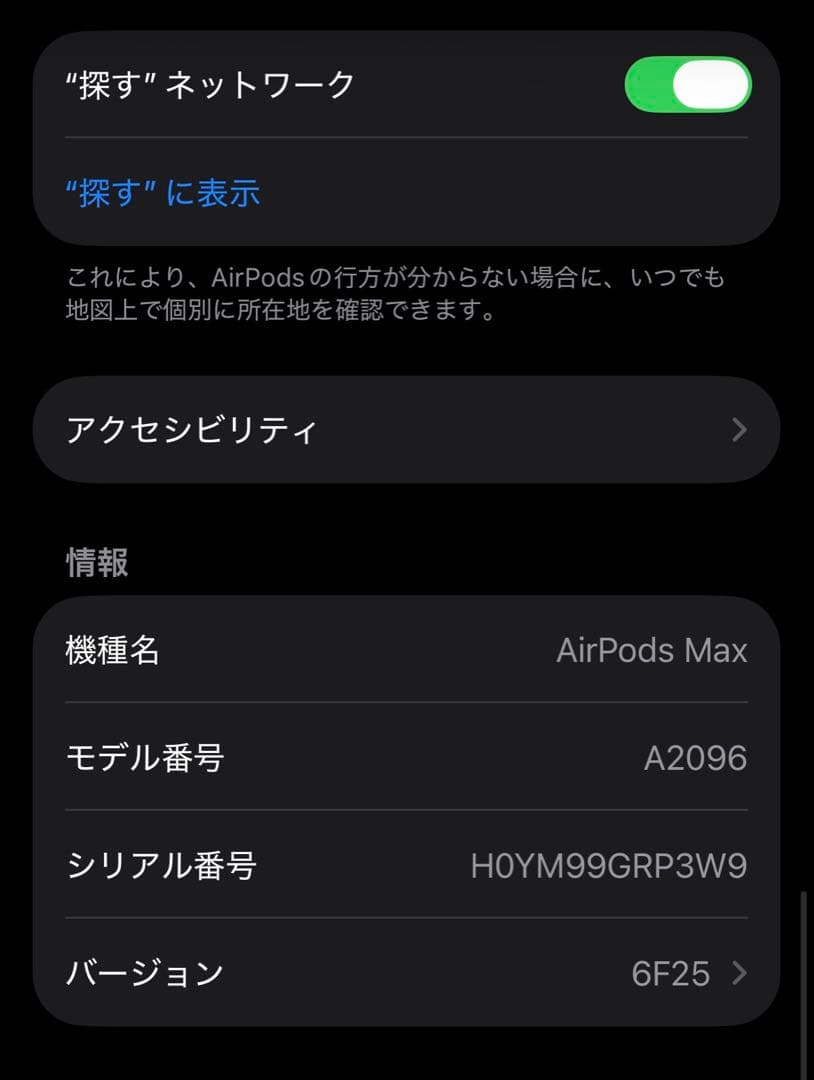
Task: Tap the 情報 section header
Action: [95, 561]
